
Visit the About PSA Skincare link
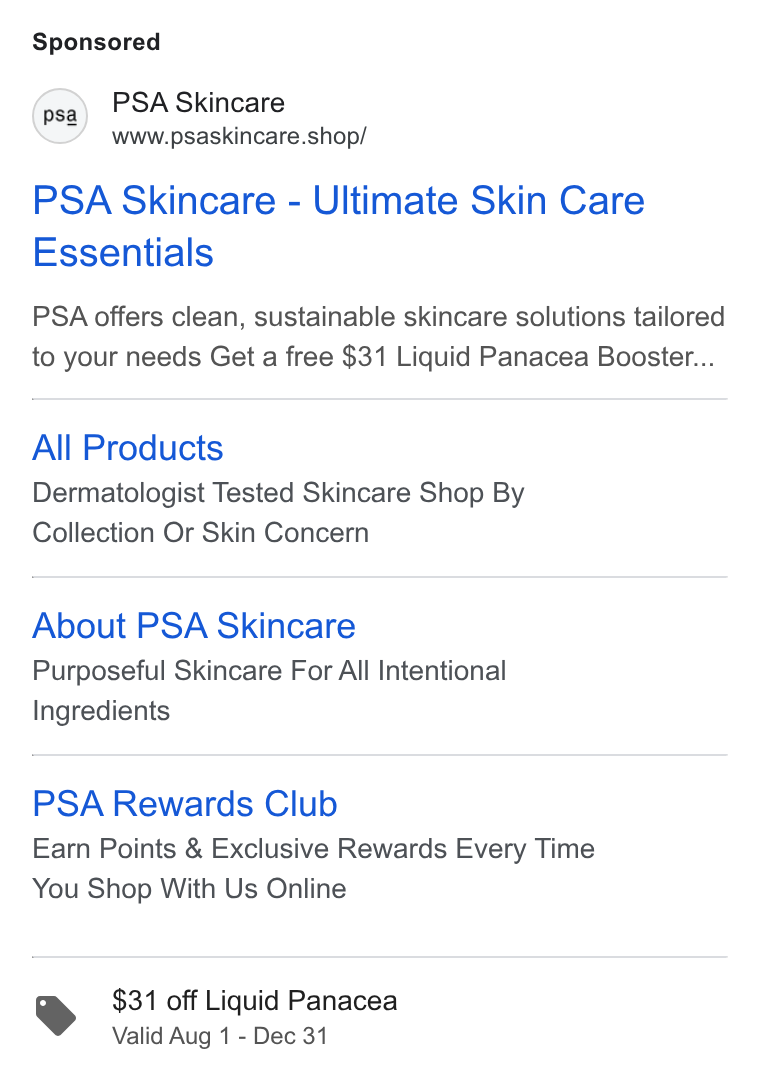click(194, 626)
